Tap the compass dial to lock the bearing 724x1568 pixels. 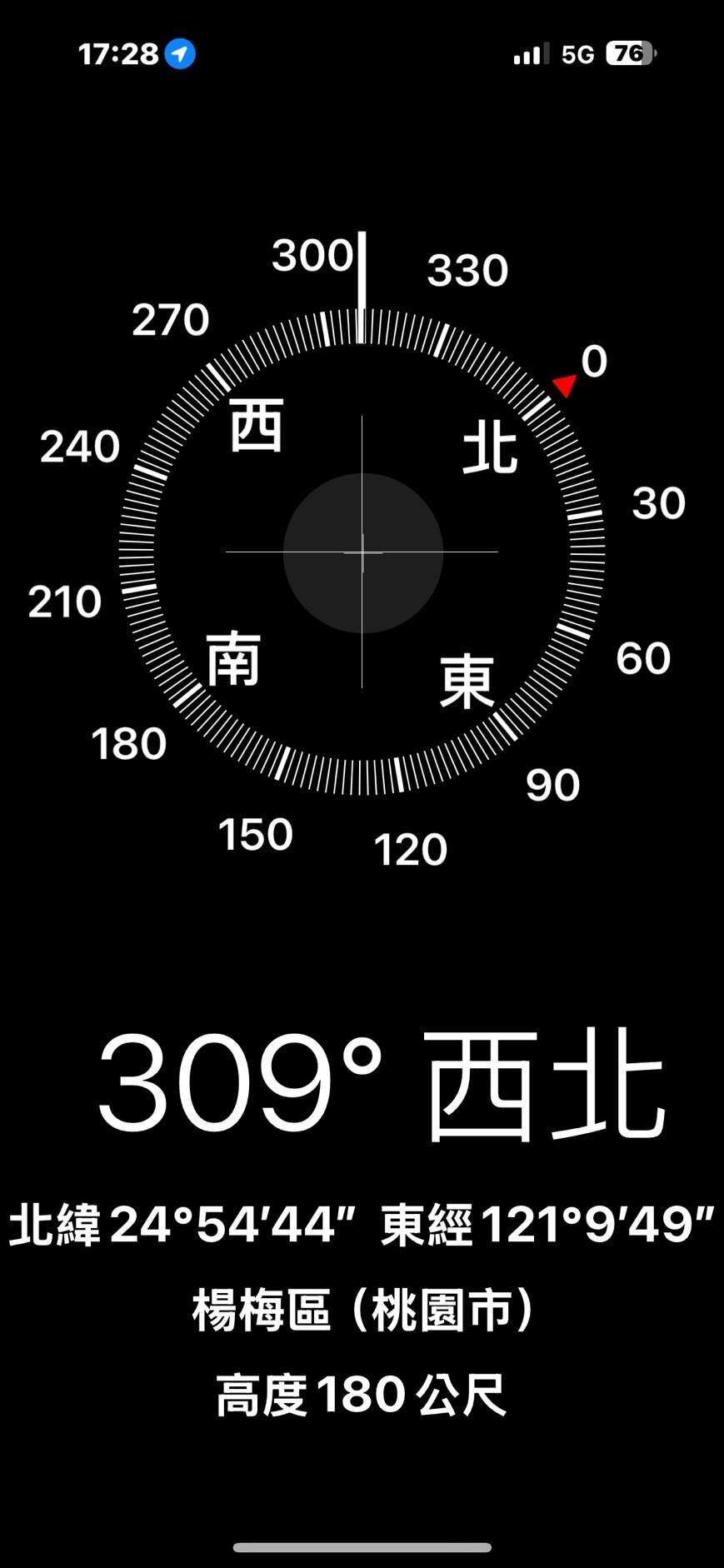point(362,552)
